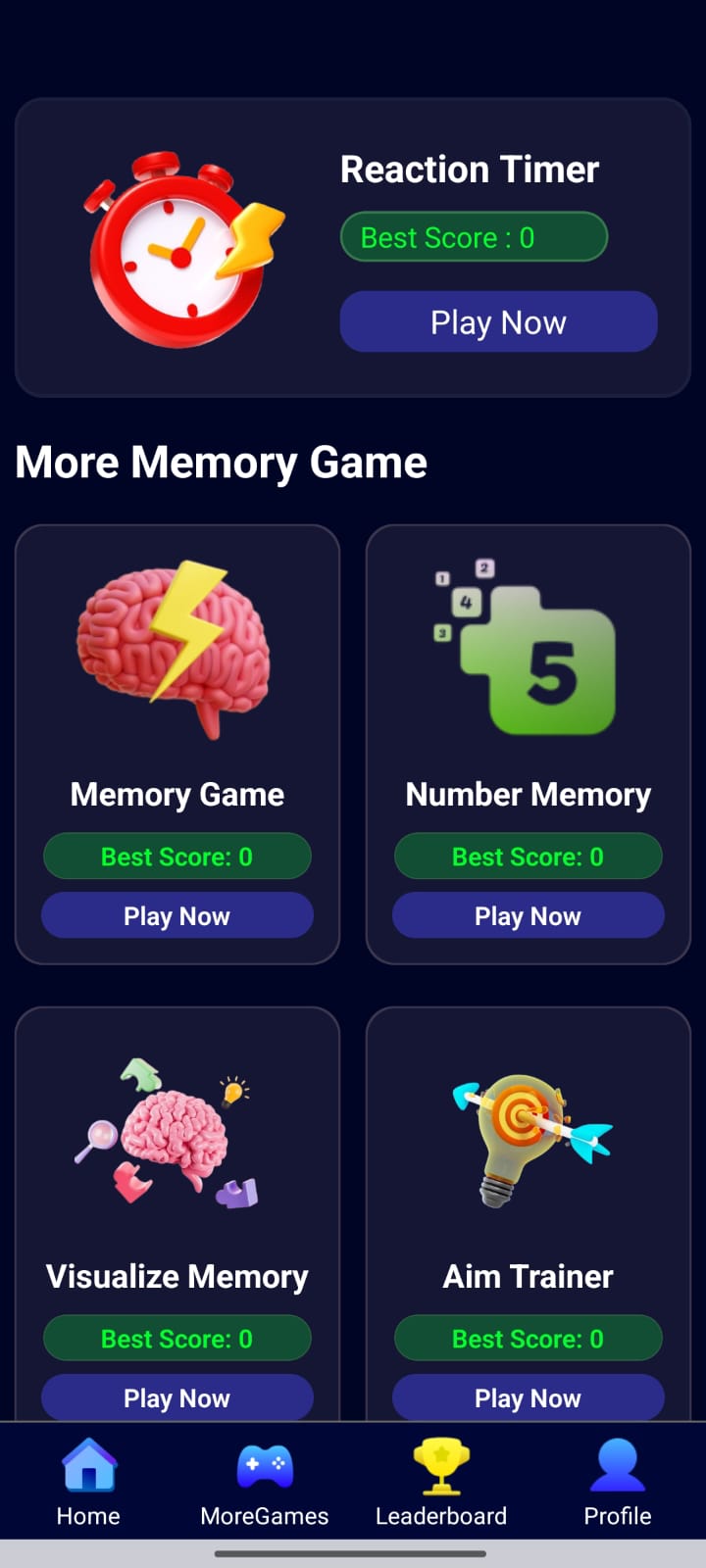
Task: Go to the Leaderboard tab
Action: click(x=441, y=1482)
